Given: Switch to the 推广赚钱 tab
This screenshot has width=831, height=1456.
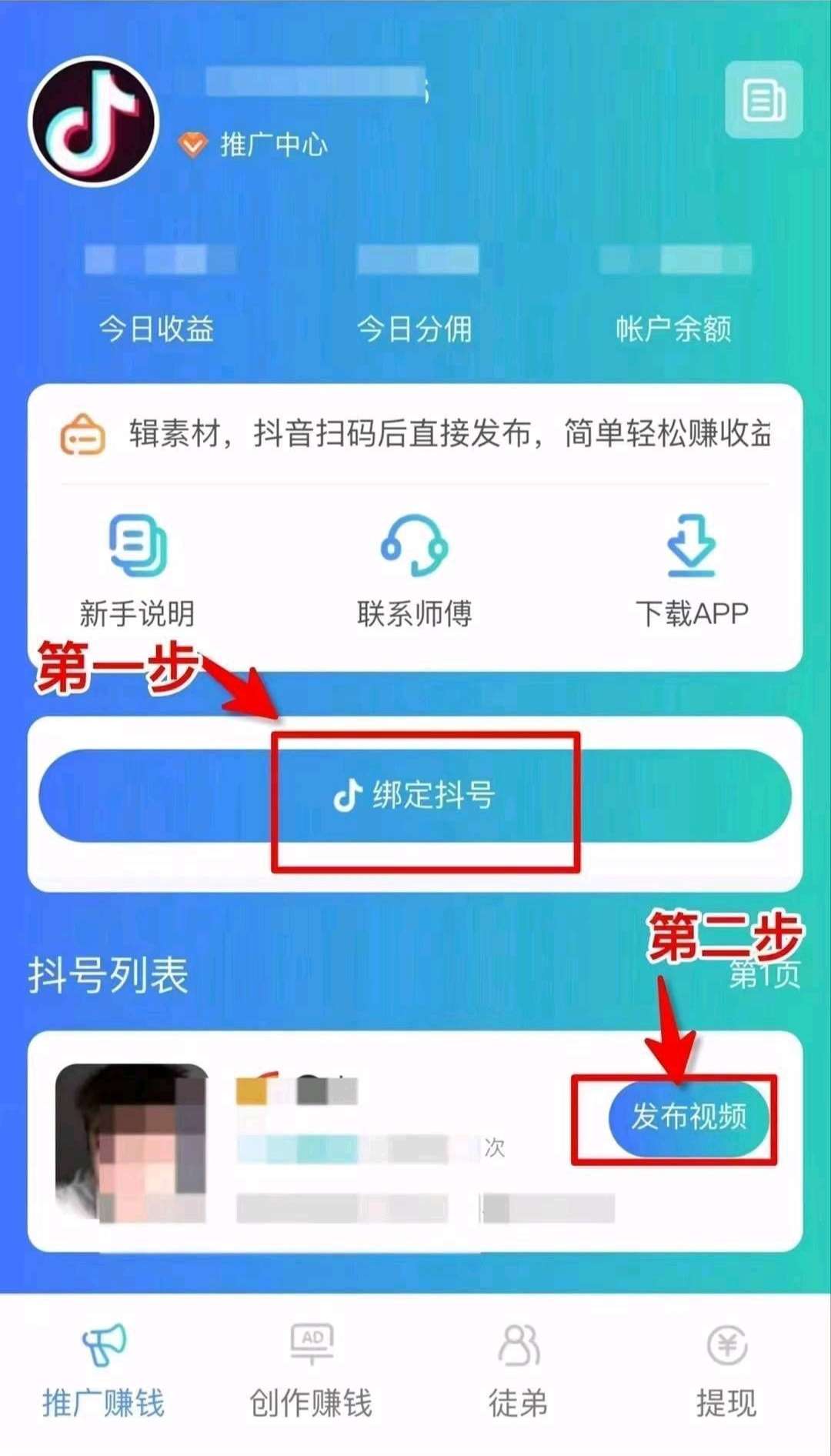Looking at the screenshot, I should click(x=103, y=1371).
